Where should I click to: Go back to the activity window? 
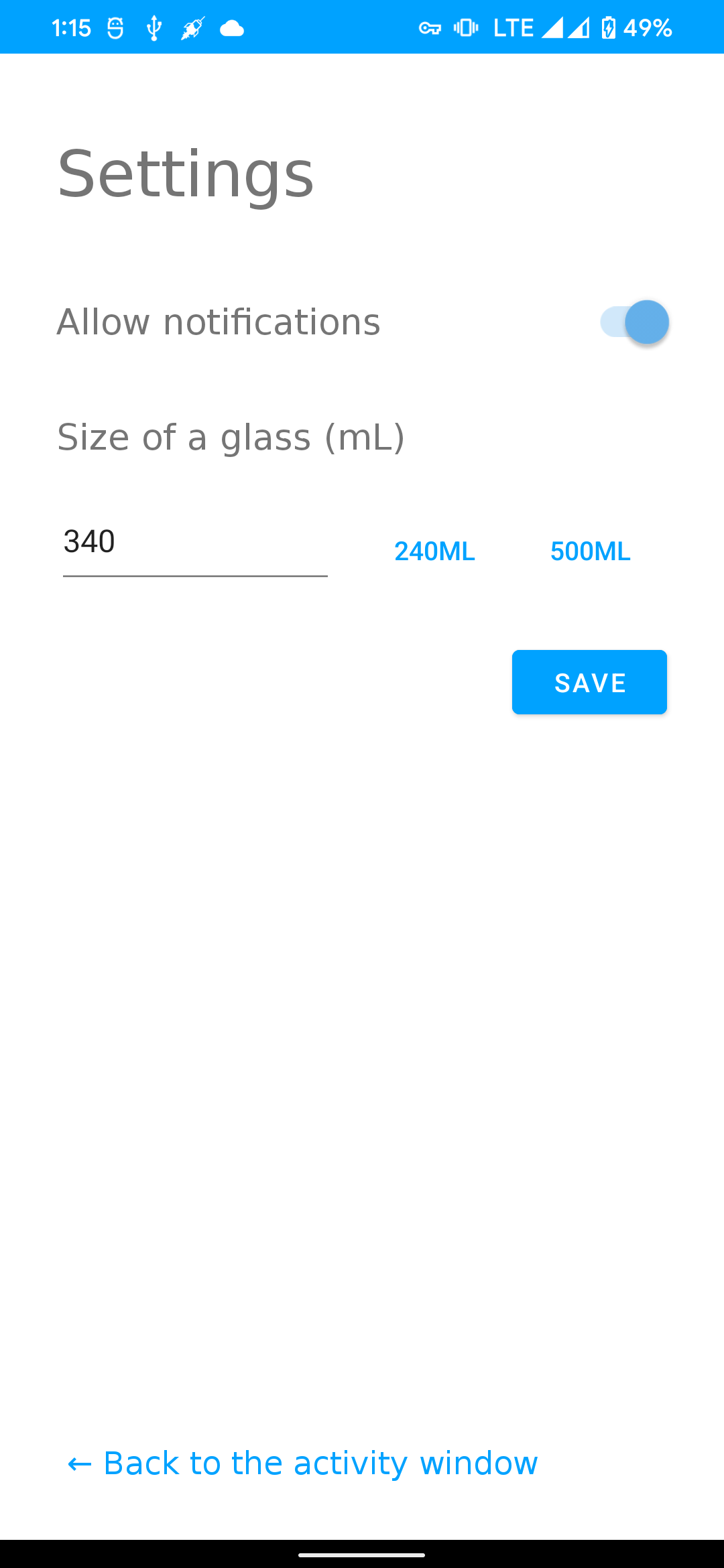pyautogui.click(x=303, y=1463)
